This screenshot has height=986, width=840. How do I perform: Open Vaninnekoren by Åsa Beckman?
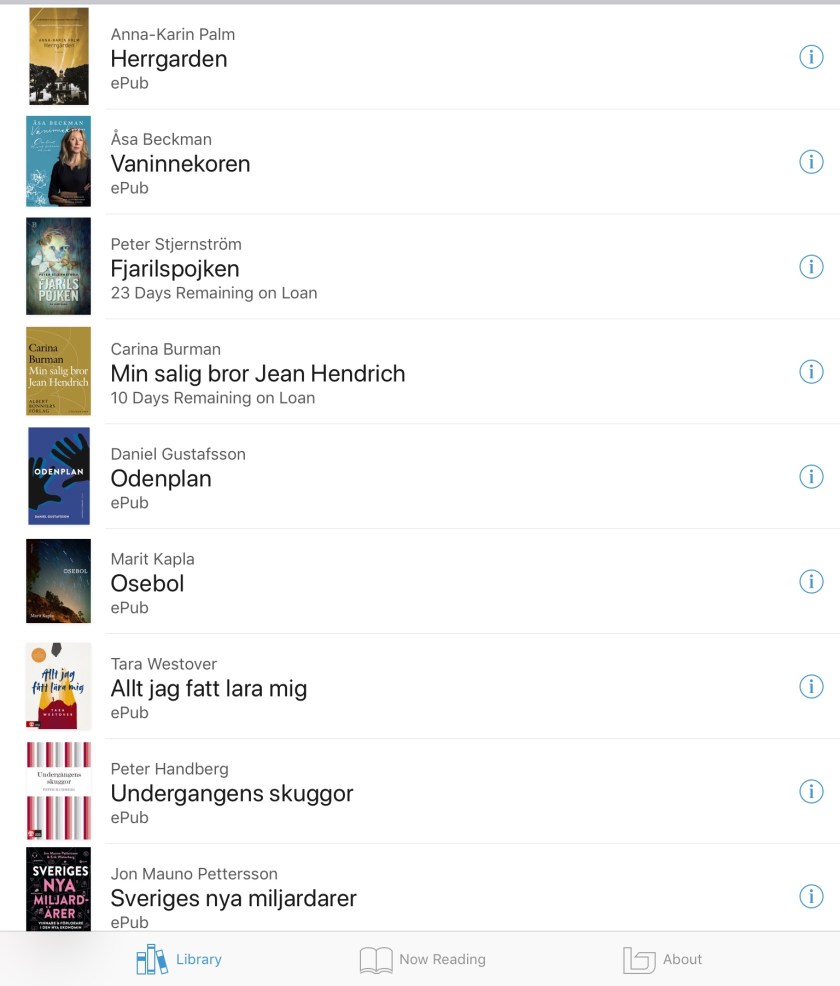pos(180,164)
